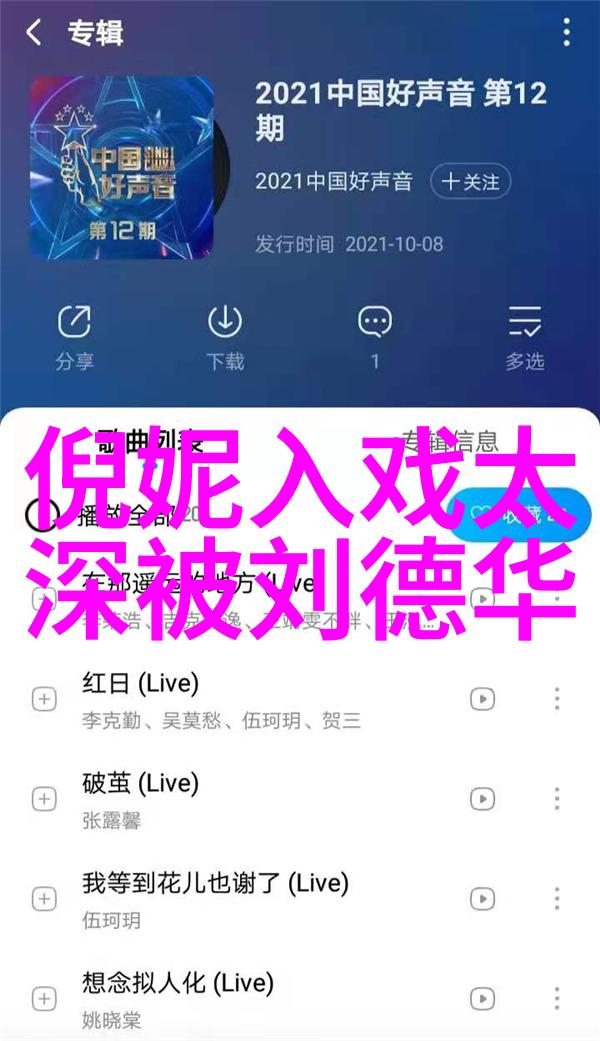
Task: Open more options for 破茧 (Live)
Action: click(x=557, y=798)
